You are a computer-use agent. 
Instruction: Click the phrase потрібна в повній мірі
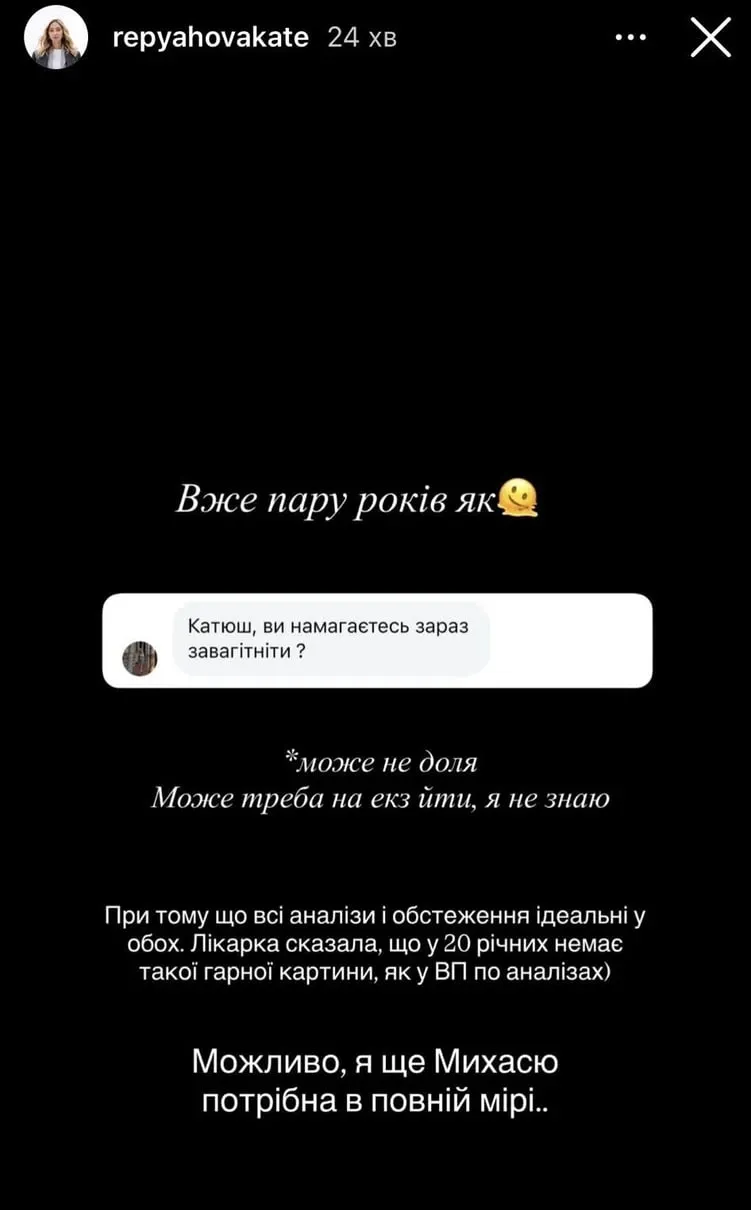(x=375, y=1100)
